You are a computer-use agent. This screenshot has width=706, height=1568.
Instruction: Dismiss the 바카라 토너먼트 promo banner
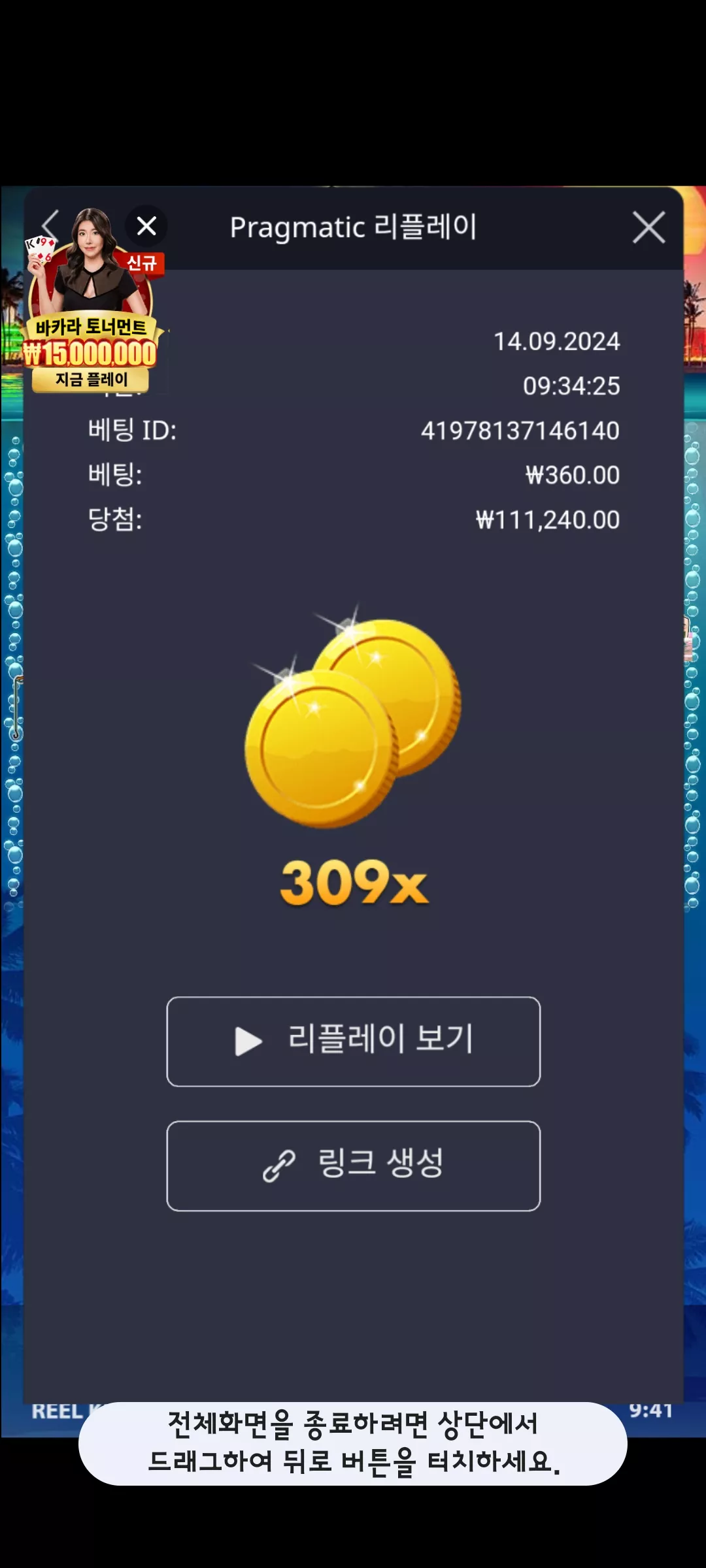point(146,226)
